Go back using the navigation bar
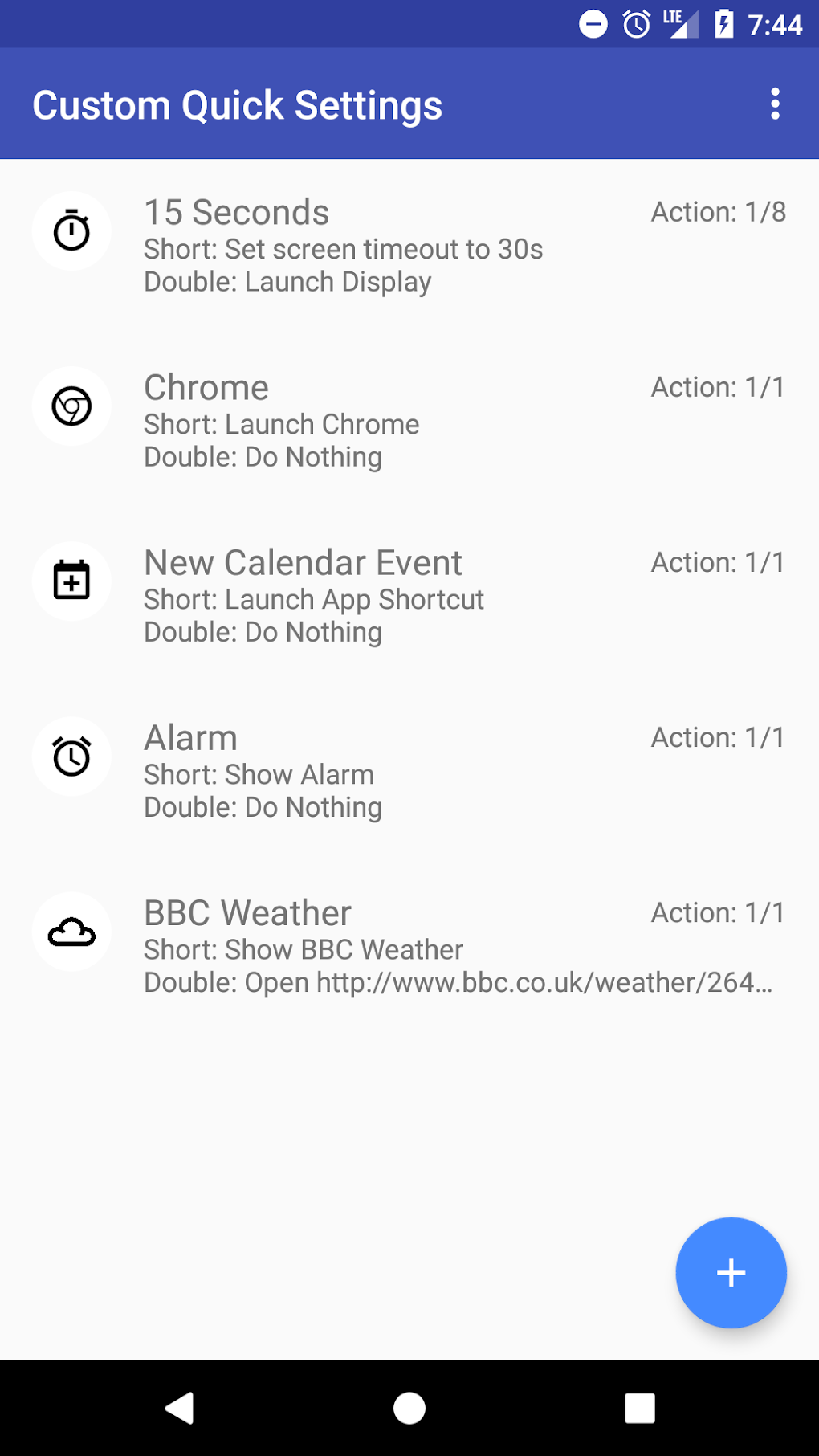The height and width of the screenshot is (1456, 819). tap(180, 1408)
